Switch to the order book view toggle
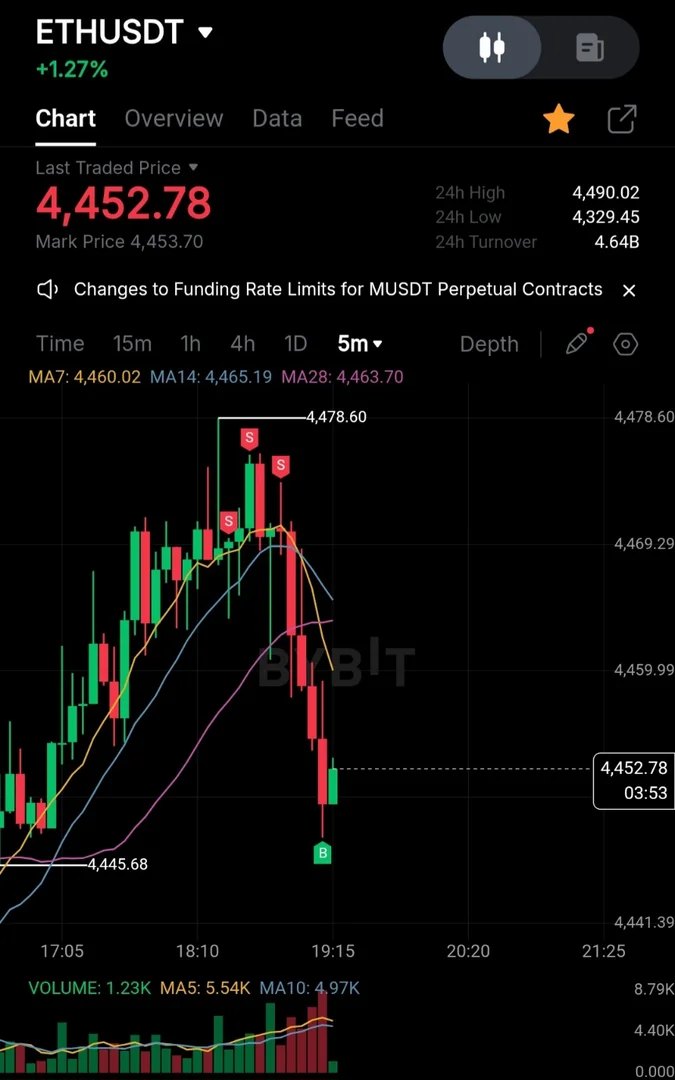 pos(589,47)
